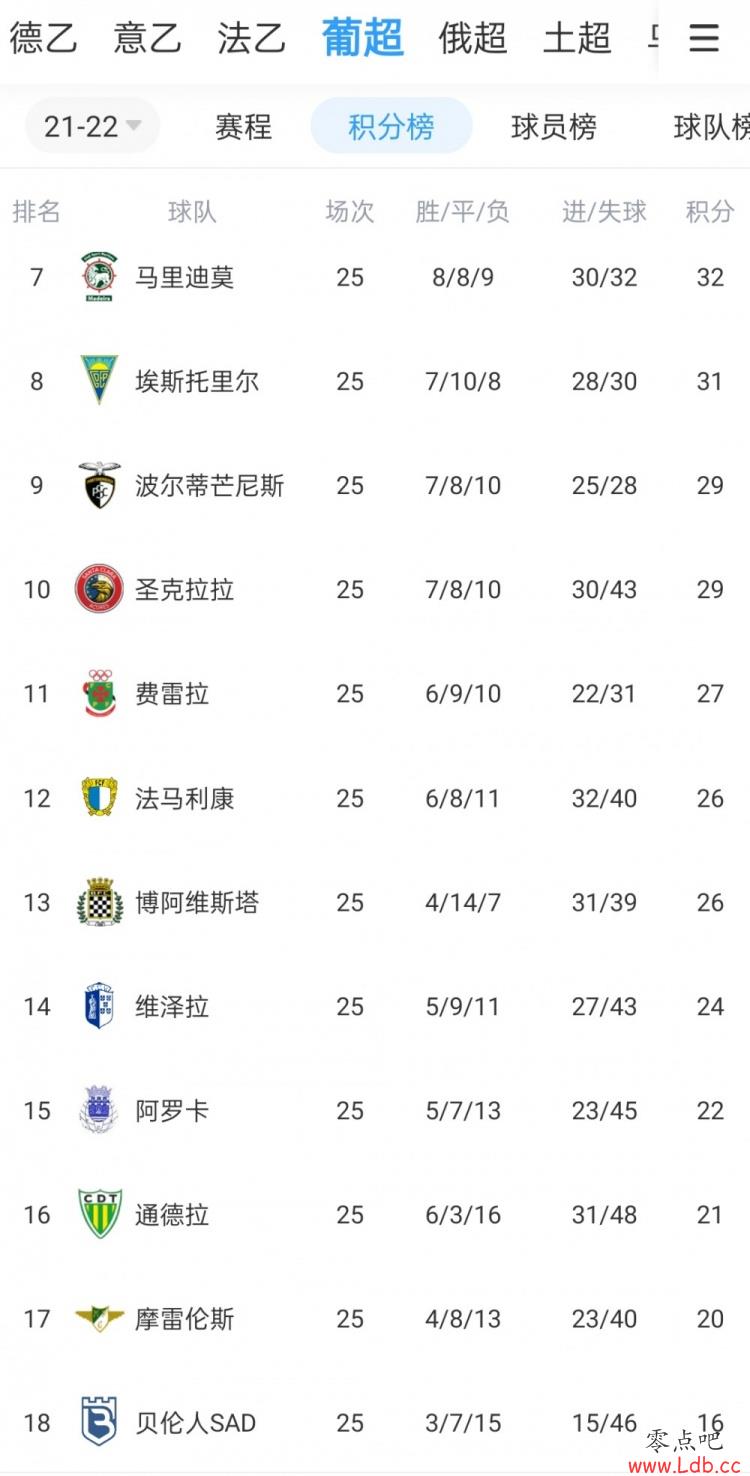The image size is (750, 1476).
Task: Open the hamburger menu of leagues
Action: point(704,38)
